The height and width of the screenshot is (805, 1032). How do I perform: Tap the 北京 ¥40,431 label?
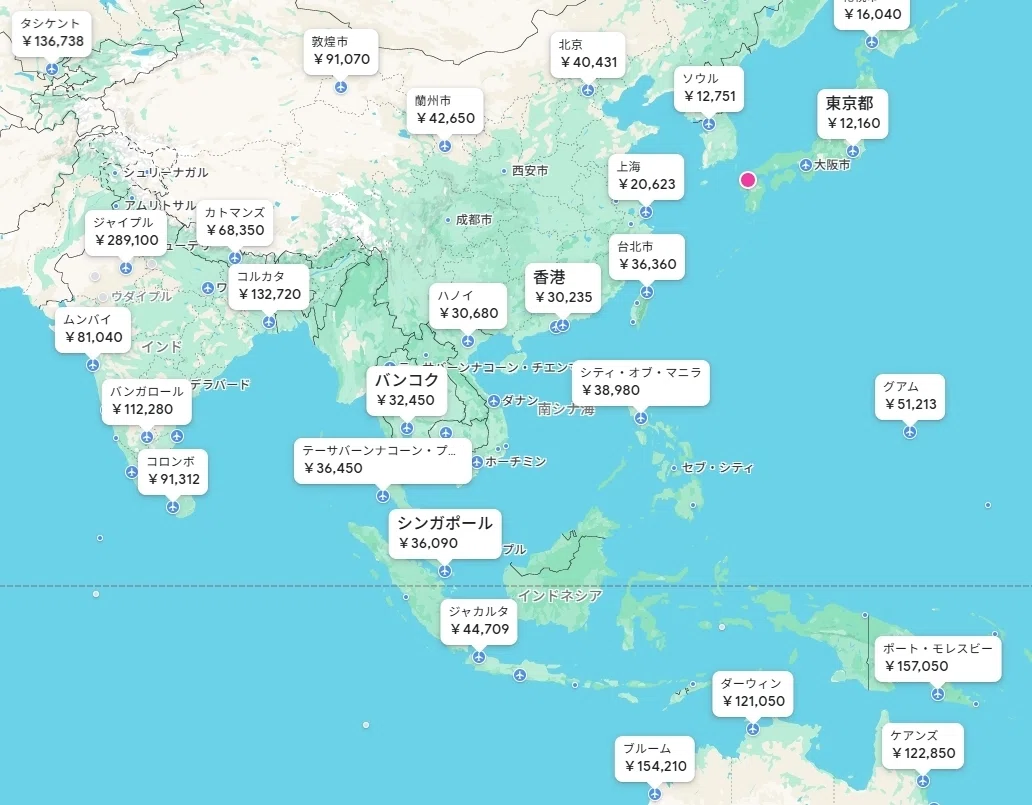click(588, 55)
